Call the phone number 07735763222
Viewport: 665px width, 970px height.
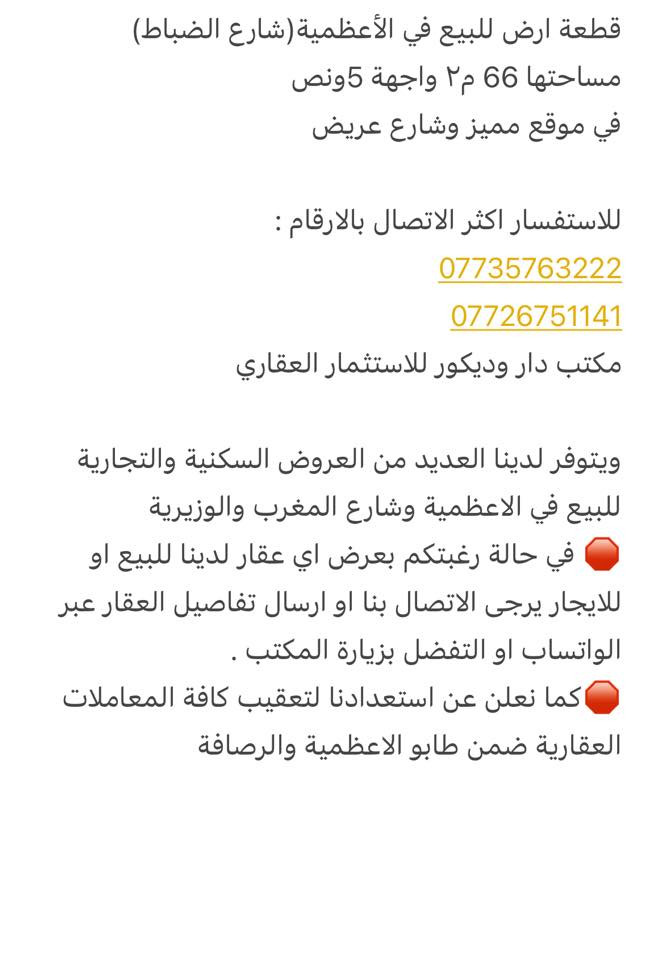pyautogui.click(x=530, y=269)
